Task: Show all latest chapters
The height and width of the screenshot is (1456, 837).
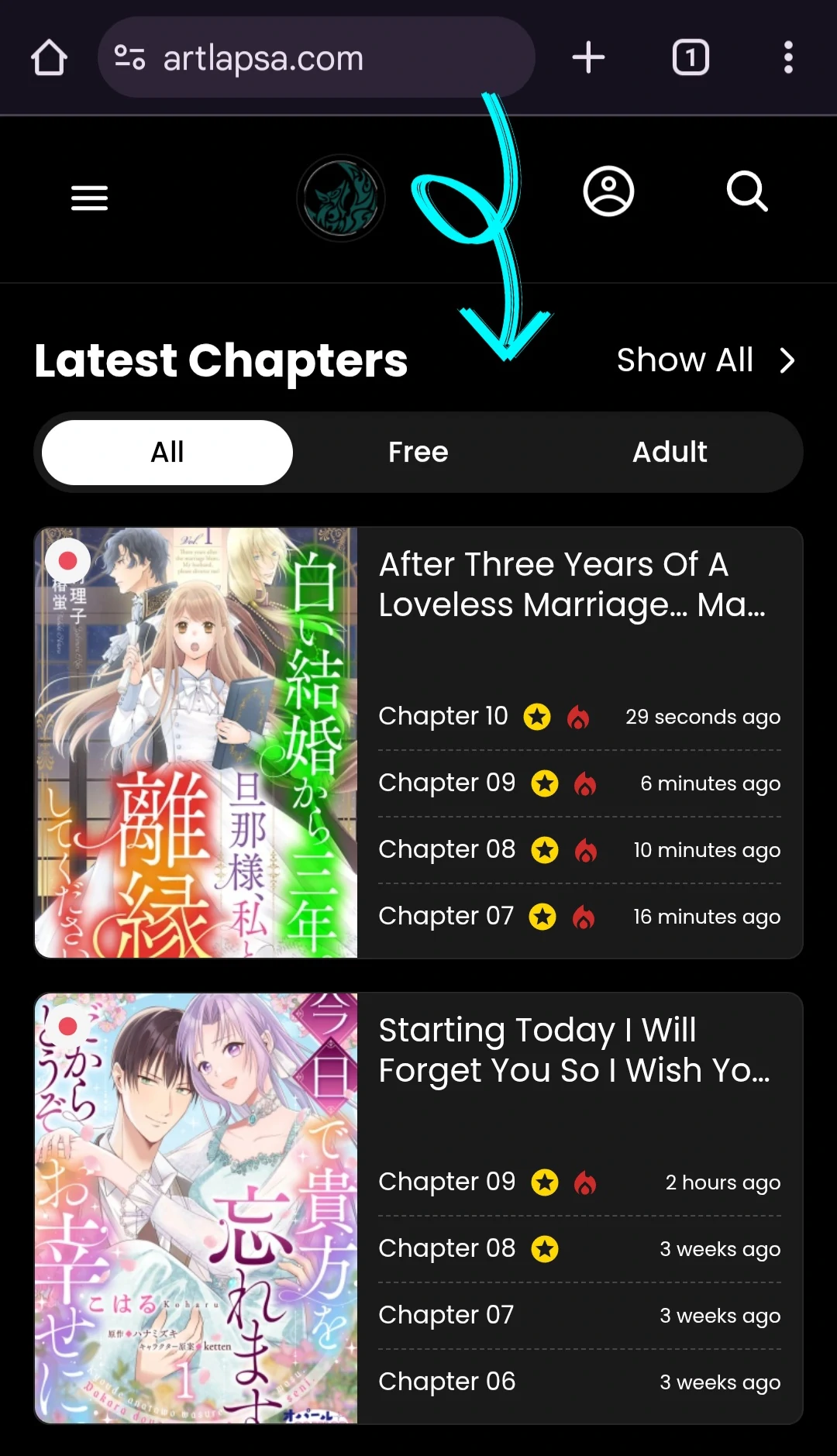Action: tap(705, 360)
